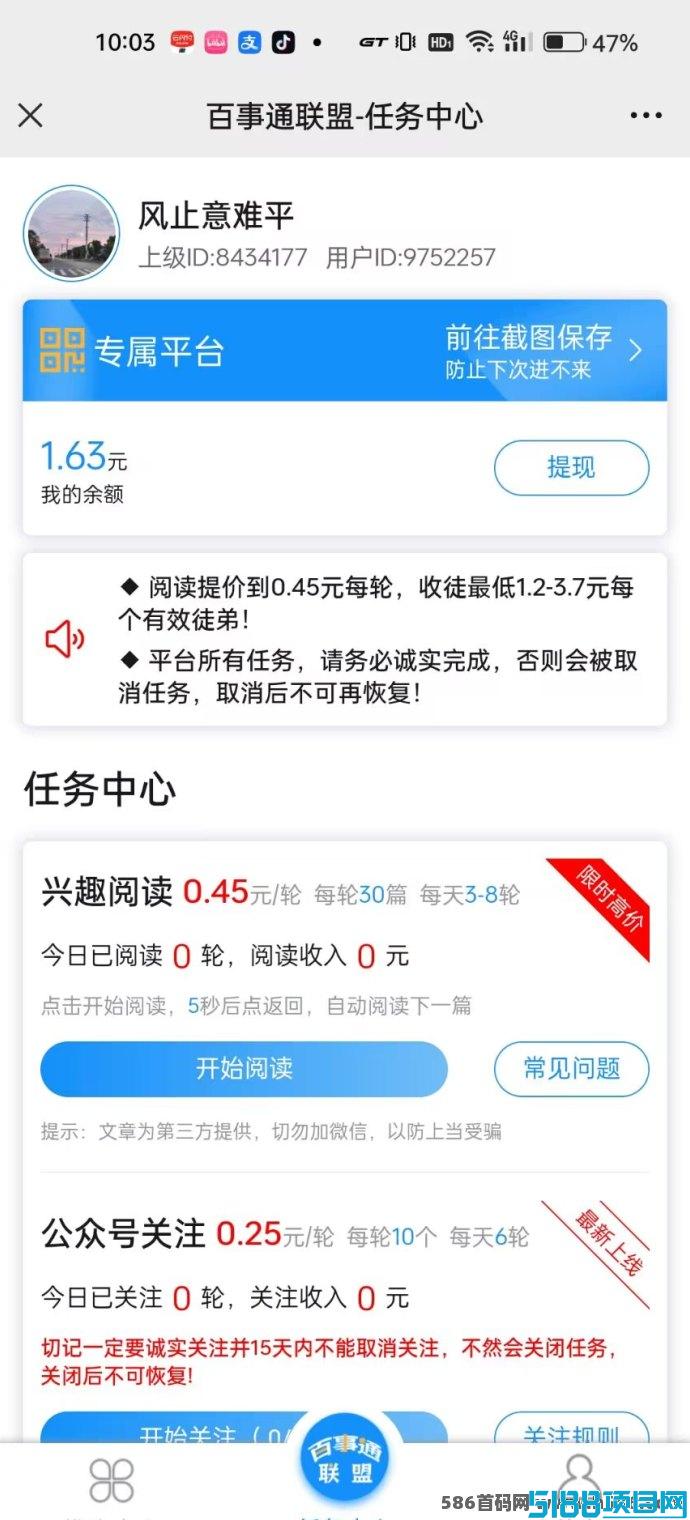This screenshot has height=1520, width=690.
Task: Open the 专属平台 screenshot save banner
Action: click(x=344, y=351)
